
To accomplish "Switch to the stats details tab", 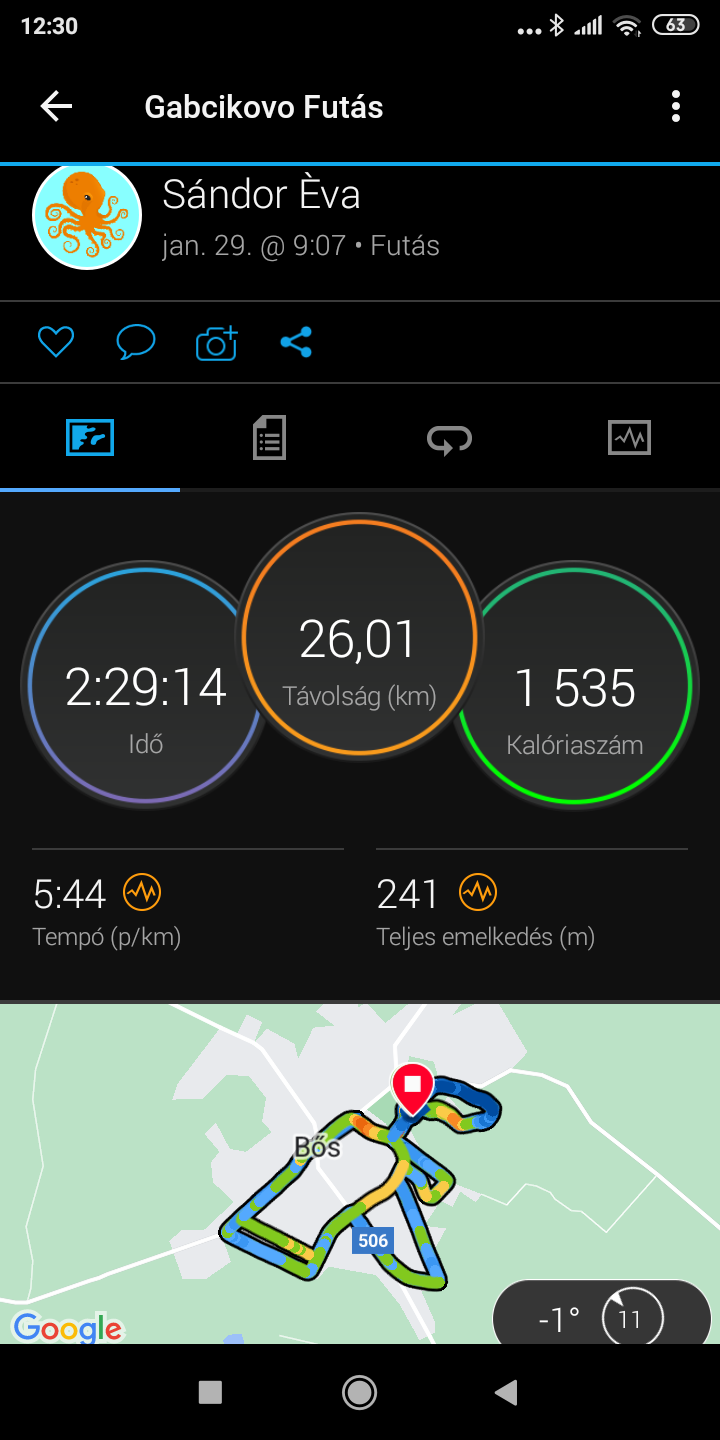I will [x=269, y=438].
